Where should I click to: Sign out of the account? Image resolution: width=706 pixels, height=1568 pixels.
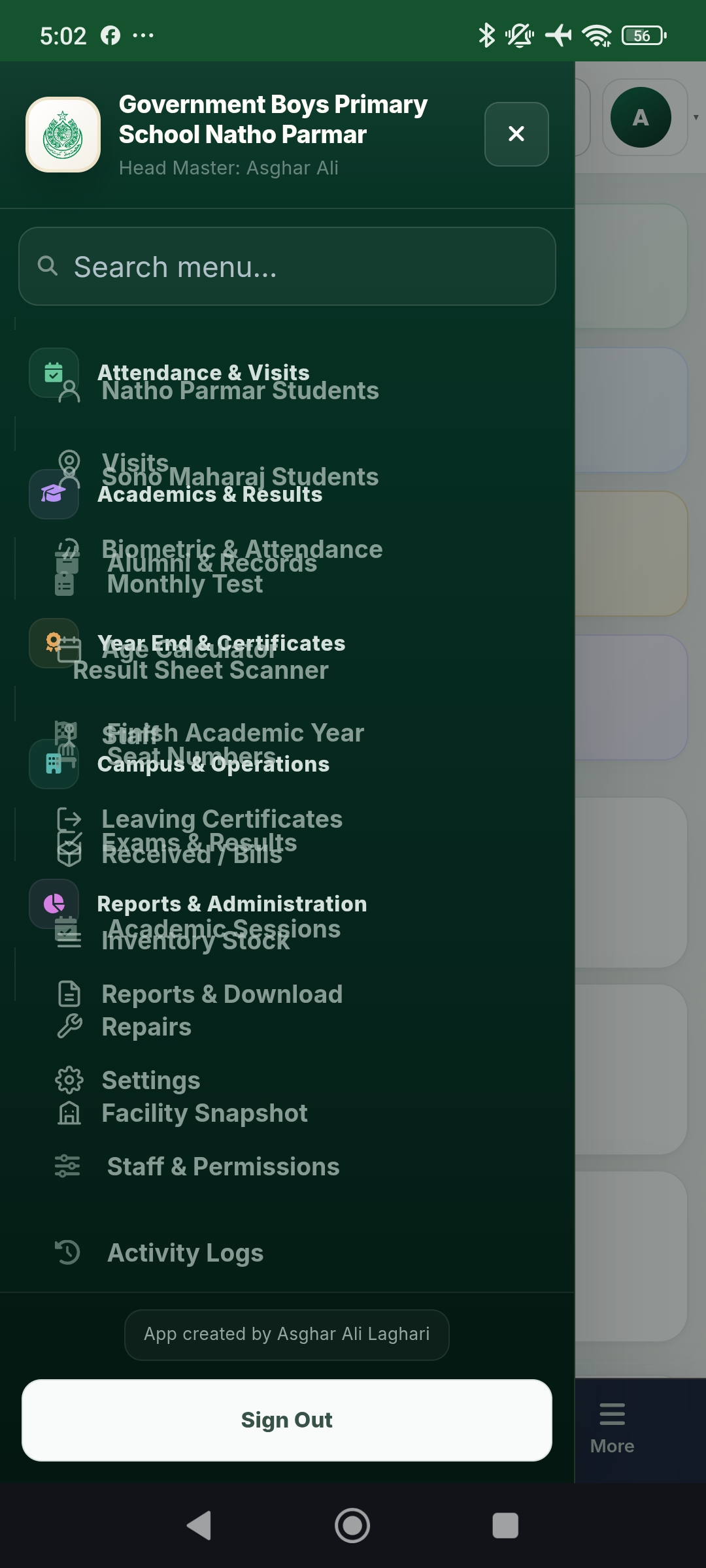tap(287, 1420)
